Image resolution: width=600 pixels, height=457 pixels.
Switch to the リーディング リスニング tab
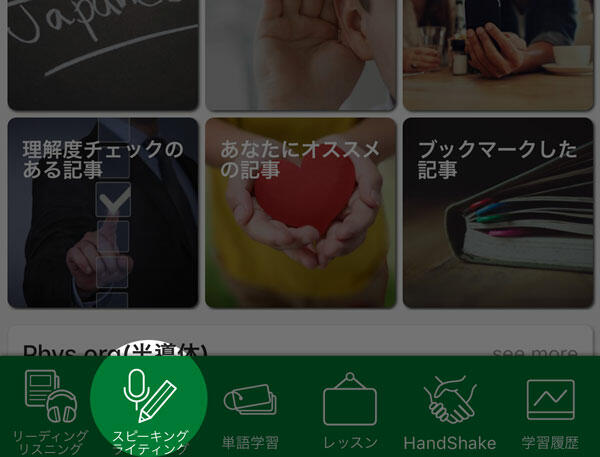tap(49, 408)
